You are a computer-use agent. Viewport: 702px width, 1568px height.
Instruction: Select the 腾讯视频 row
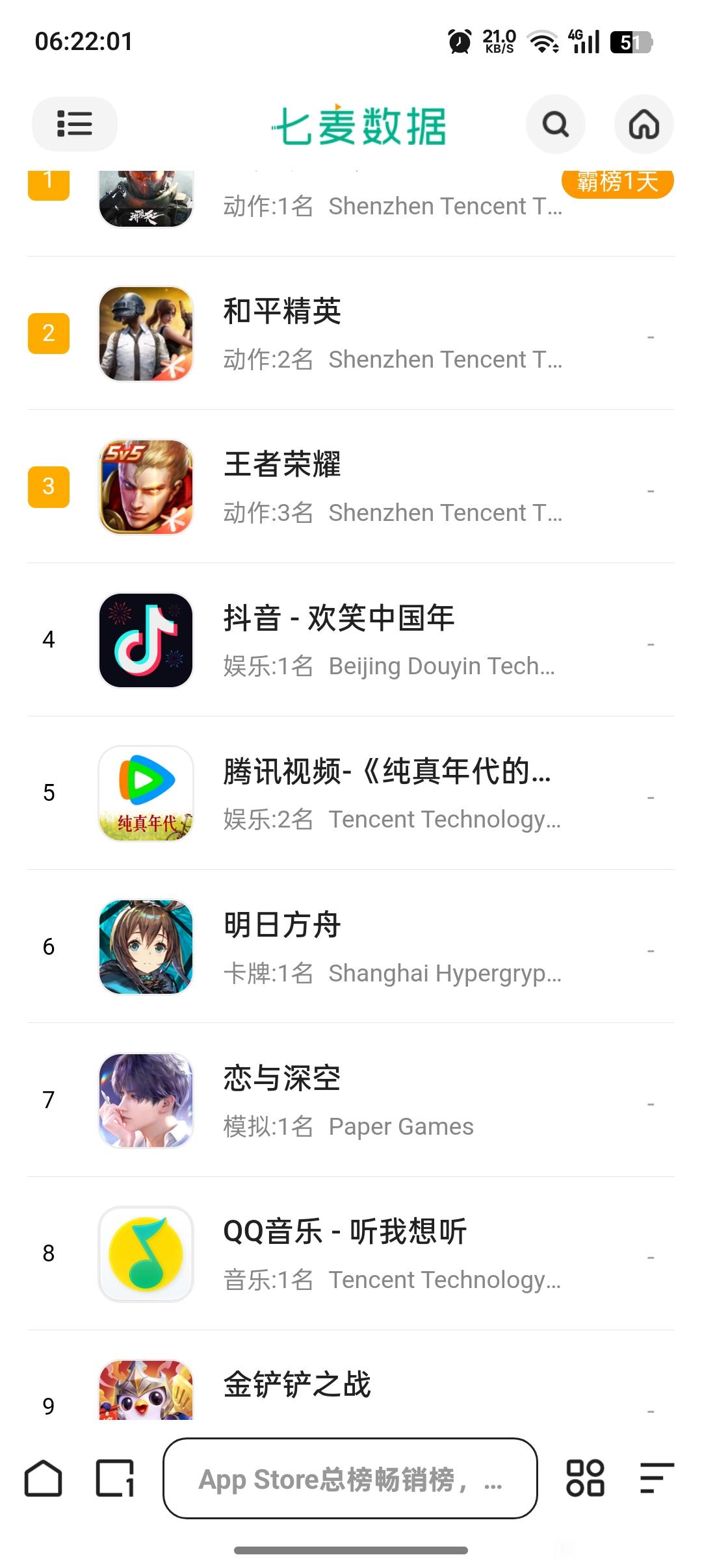[351, 794]
